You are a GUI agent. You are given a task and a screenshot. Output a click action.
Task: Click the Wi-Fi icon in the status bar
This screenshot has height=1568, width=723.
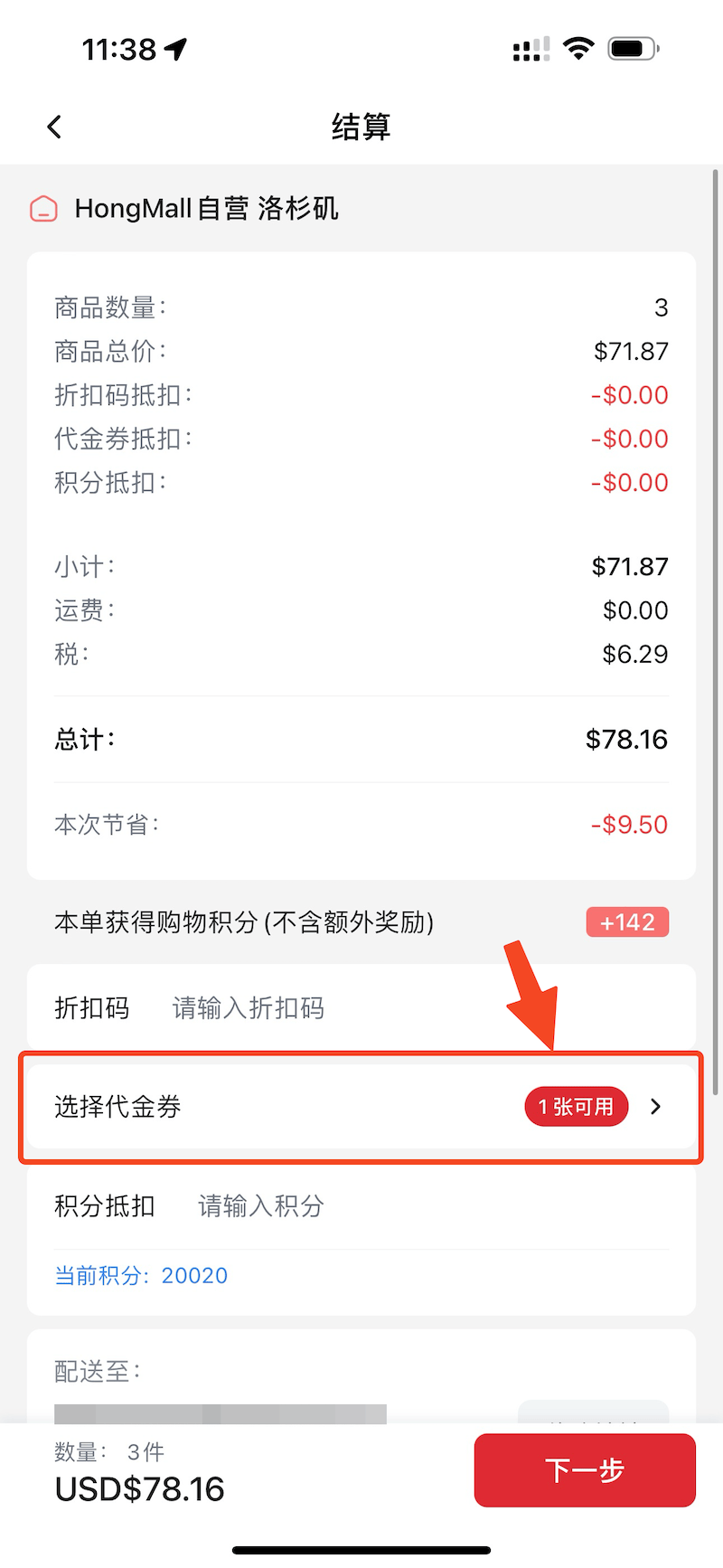point(579,49)
